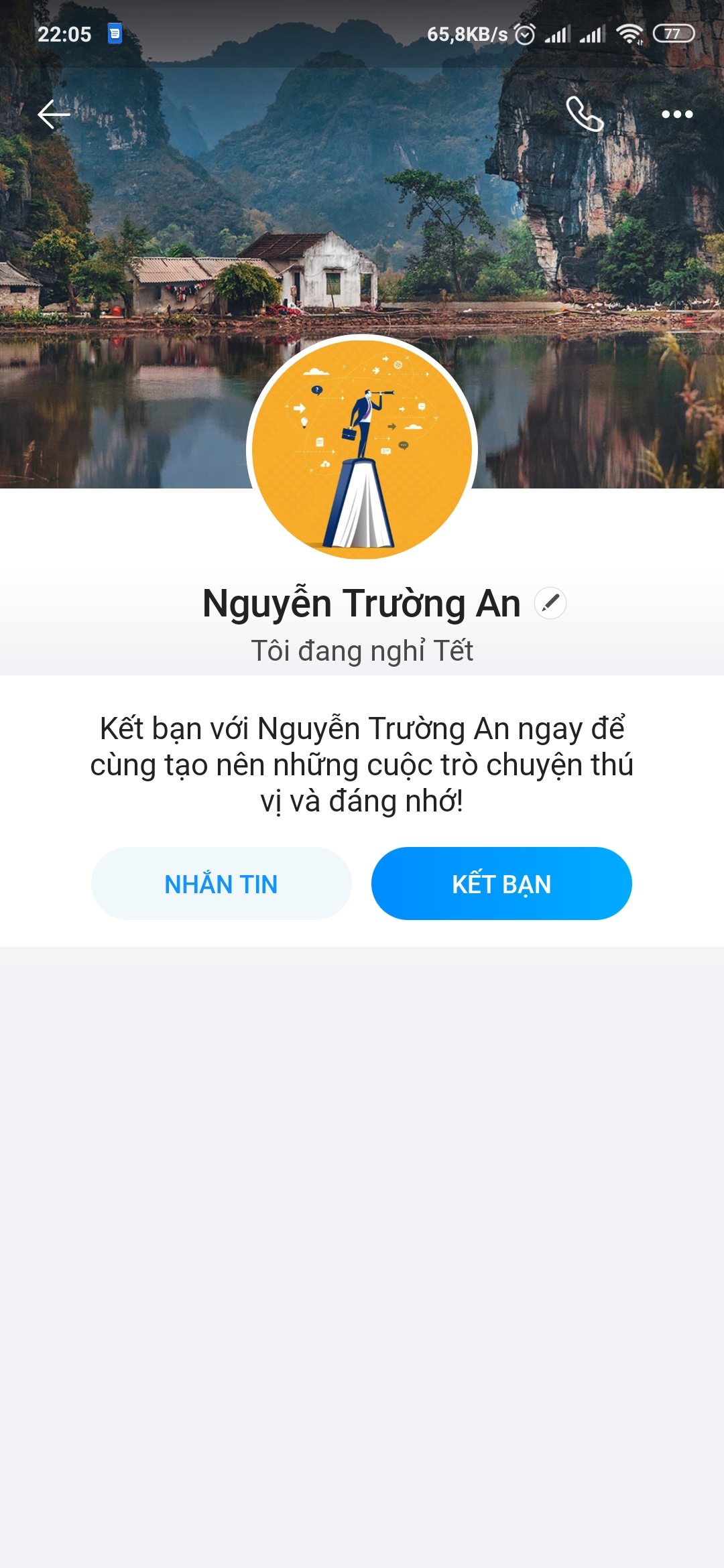View Nguyễn Trường An's profile picture
The image size is (724, 1568).
[x=362, y=448]
